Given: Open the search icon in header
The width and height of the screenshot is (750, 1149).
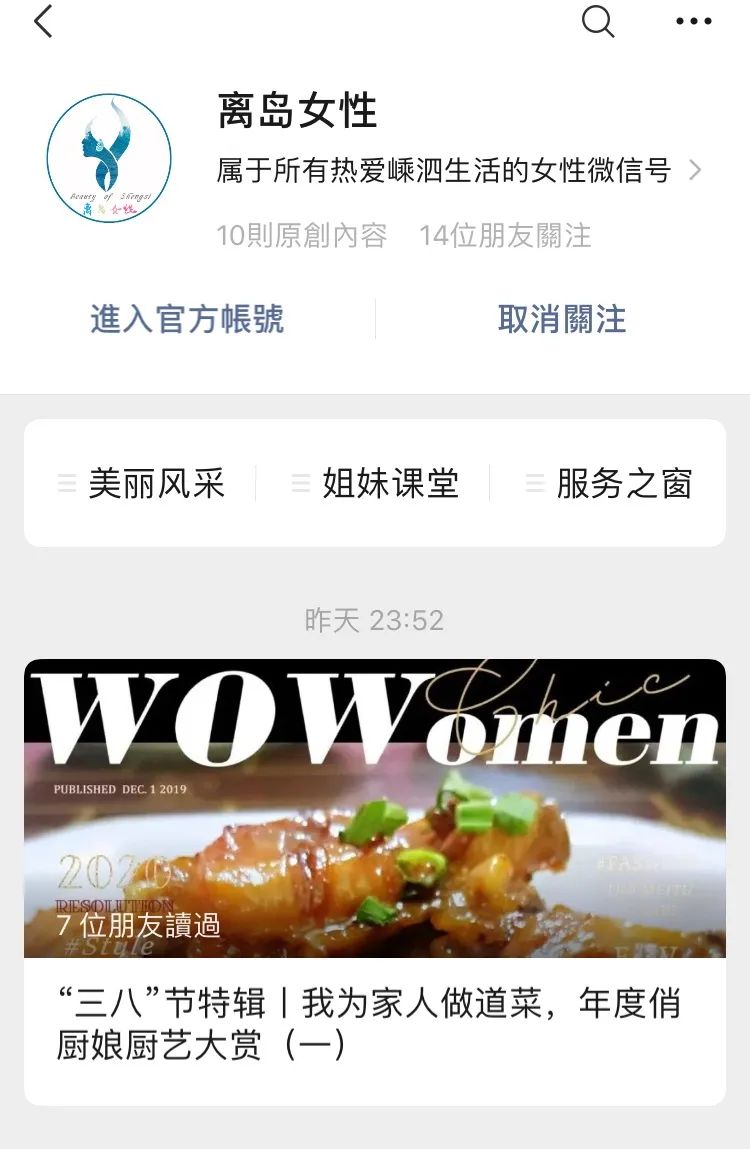Looking at the screenshot, I should 597,21.
